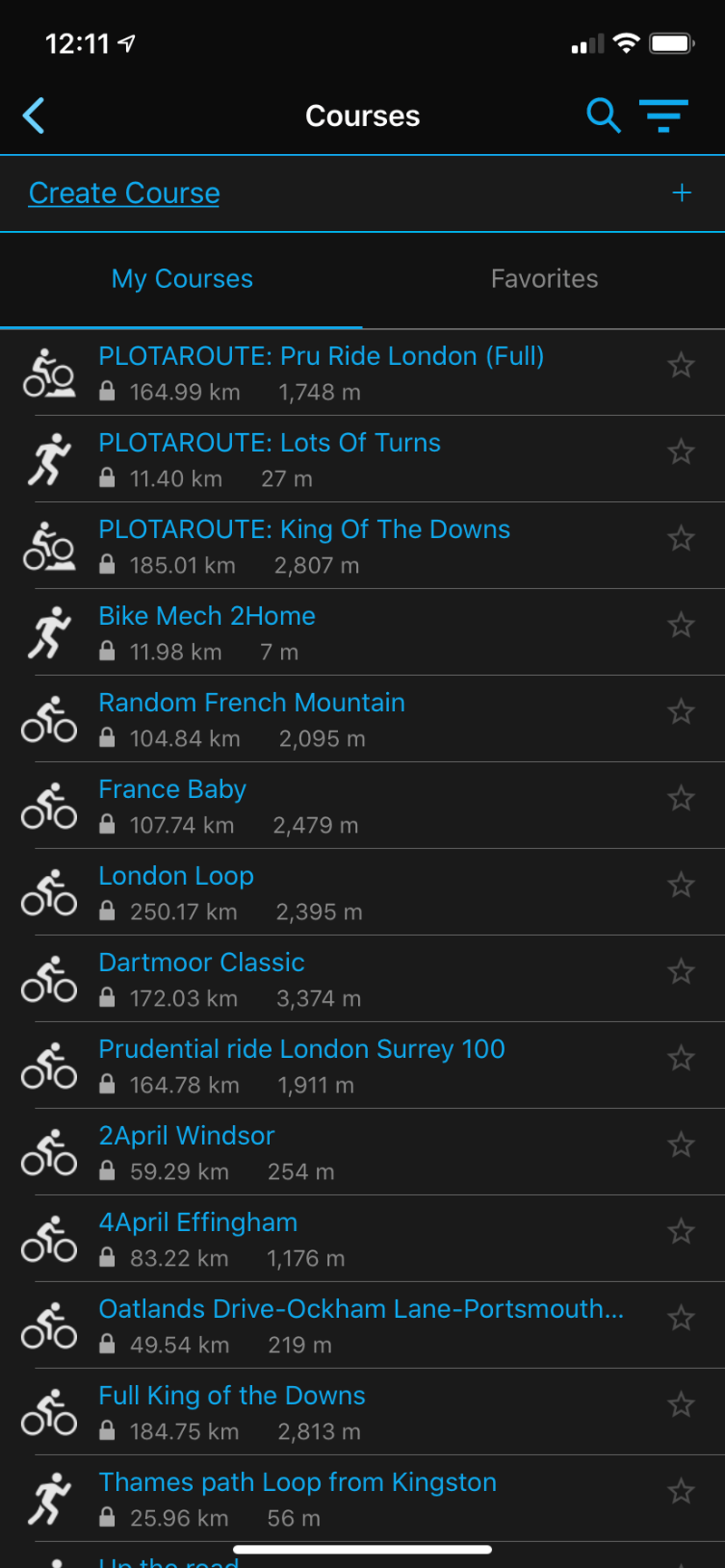
Task: Open the course filter icon
Action: pyautogui.click(x=664, y=116)
